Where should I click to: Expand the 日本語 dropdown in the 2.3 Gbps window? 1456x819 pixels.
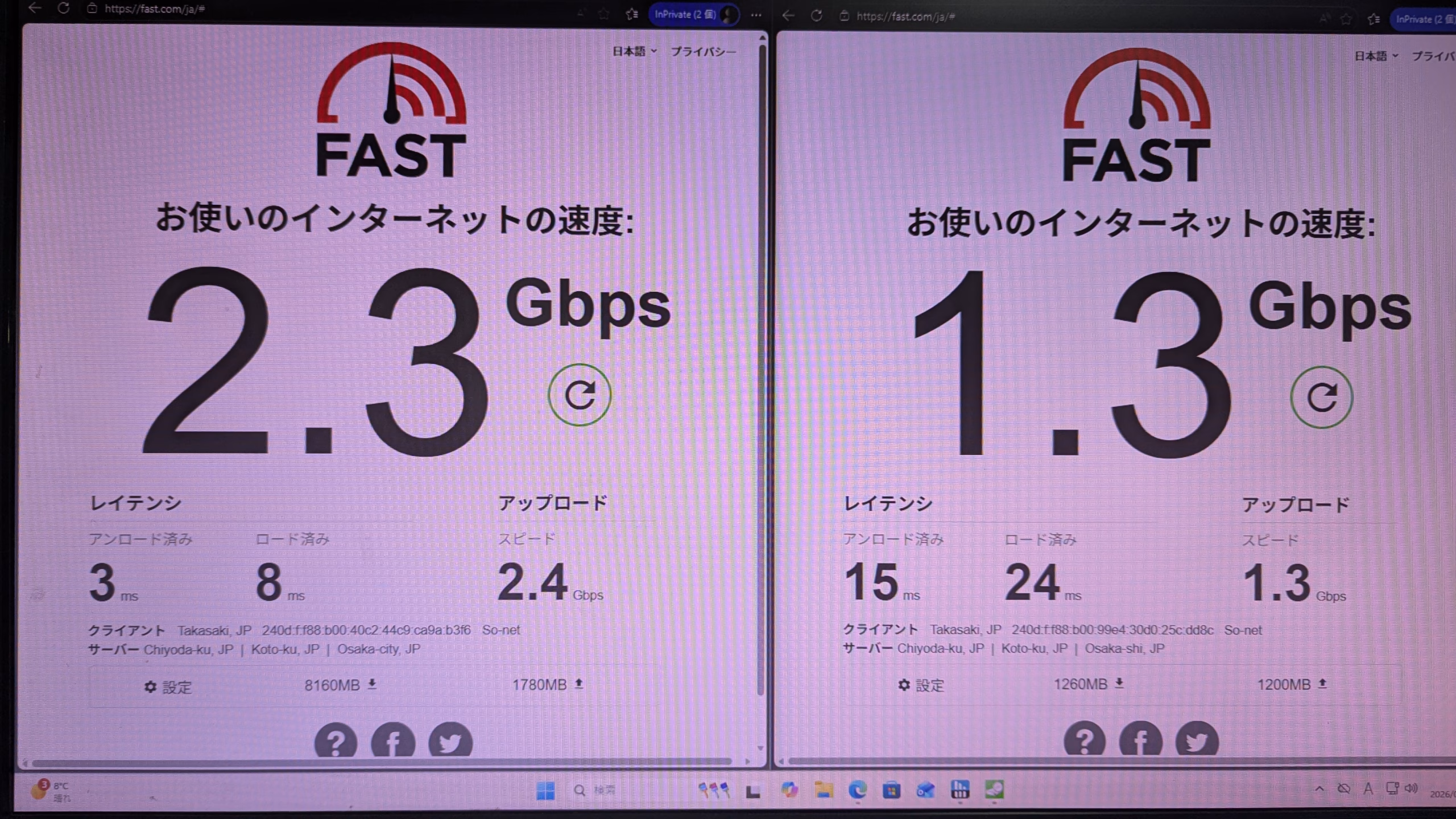coord(634,51)
